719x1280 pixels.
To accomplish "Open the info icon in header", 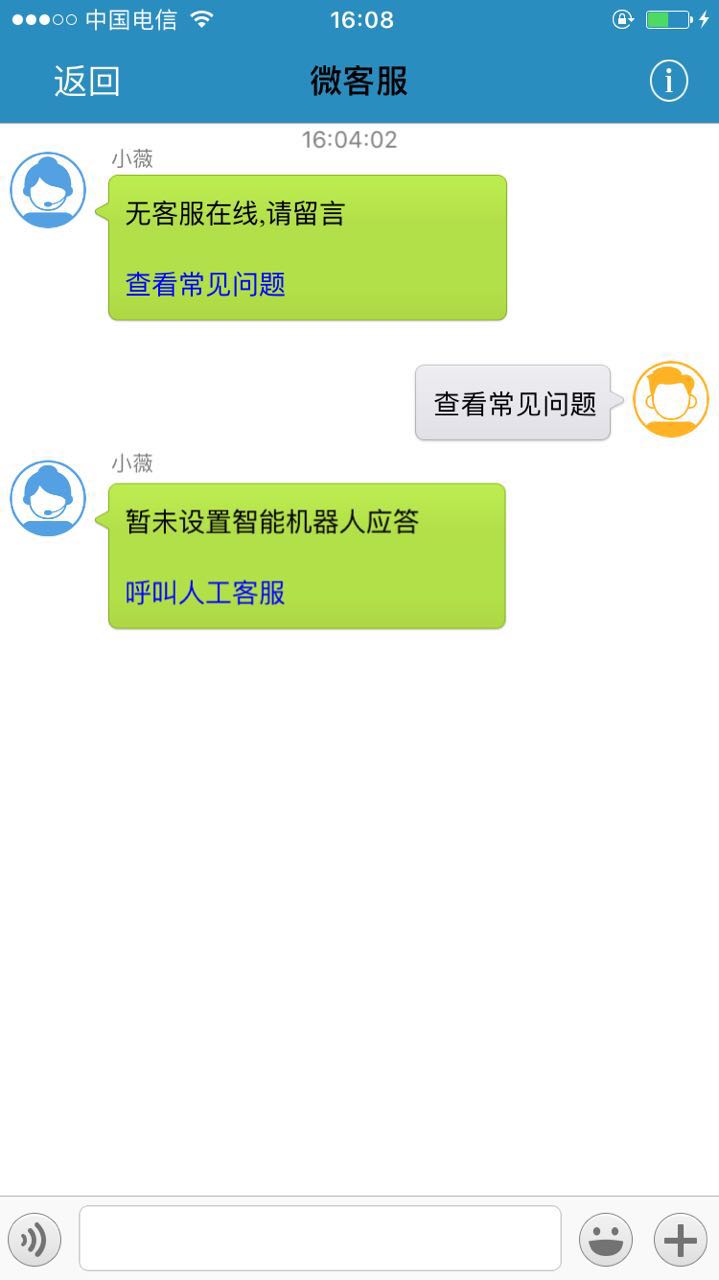I will [669, 81].
